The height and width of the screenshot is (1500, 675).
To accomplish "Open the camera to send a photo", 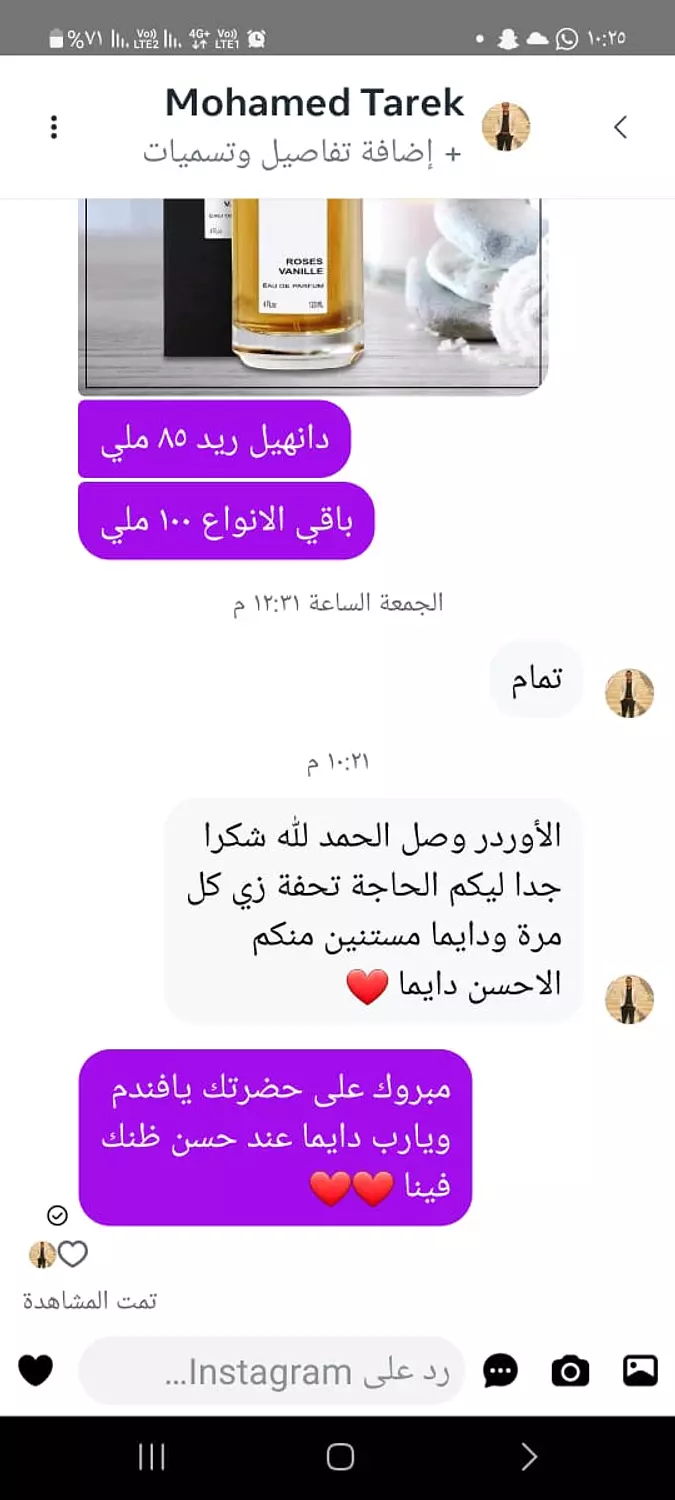I will tap(570, 1371).
